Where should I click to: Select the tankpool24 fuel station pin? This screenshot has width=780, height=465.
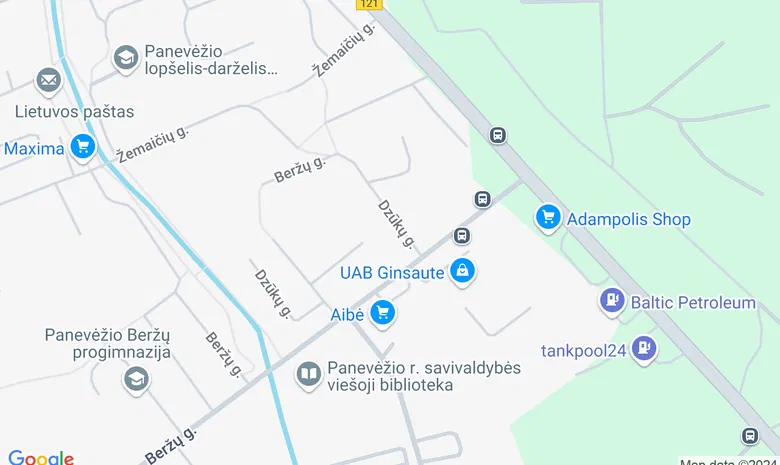[645, 349]
